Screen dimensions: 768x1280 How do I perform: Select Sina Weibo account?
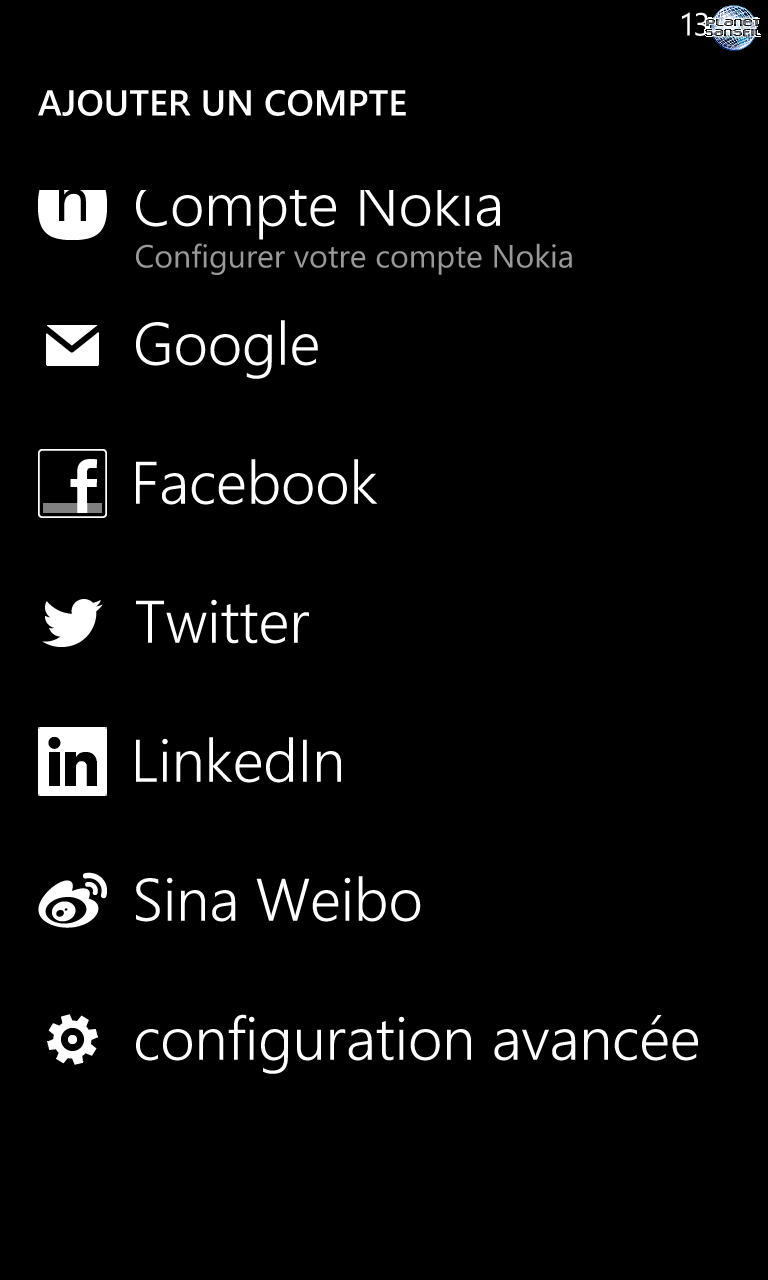(384, 900)
